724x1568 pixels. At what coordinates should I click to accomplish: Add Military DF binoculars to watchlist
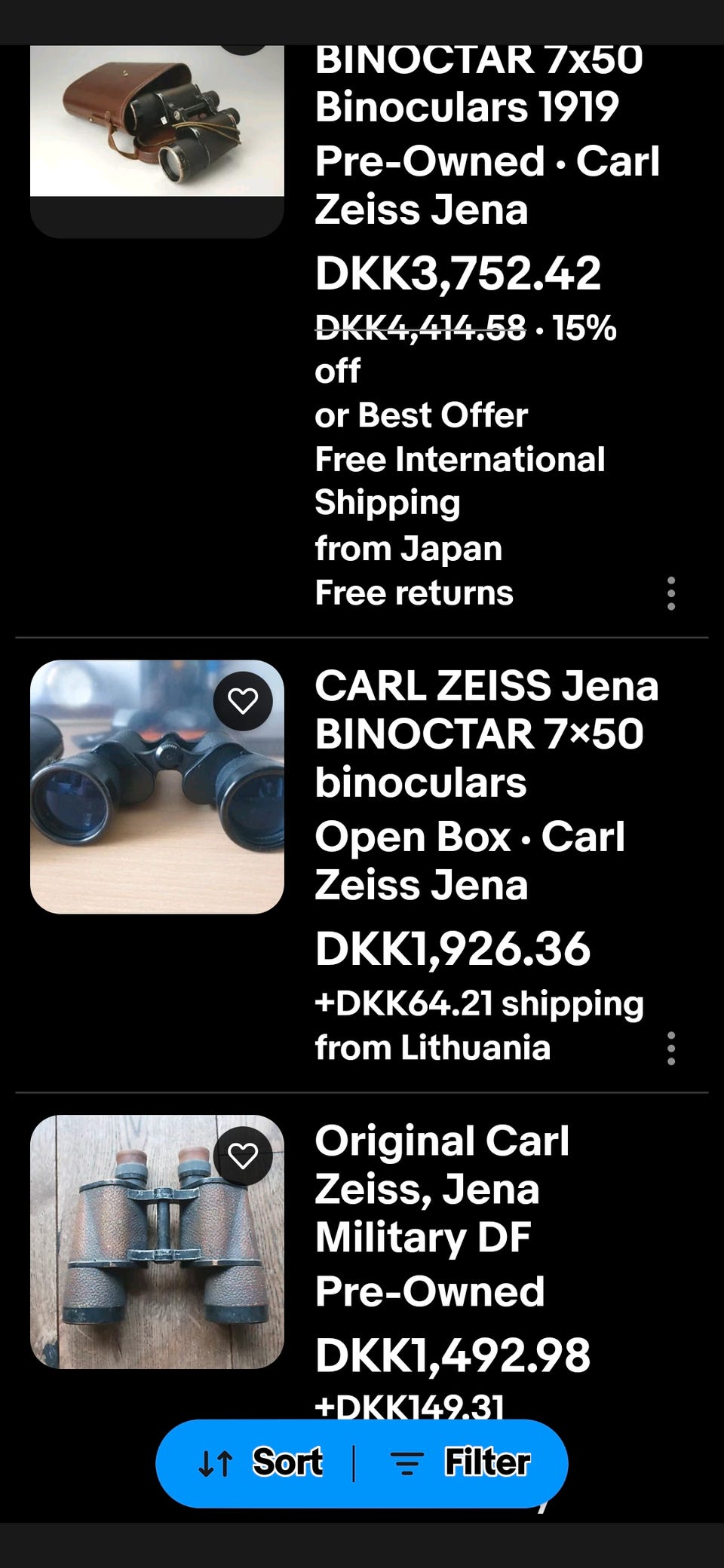coord(243,1156)
